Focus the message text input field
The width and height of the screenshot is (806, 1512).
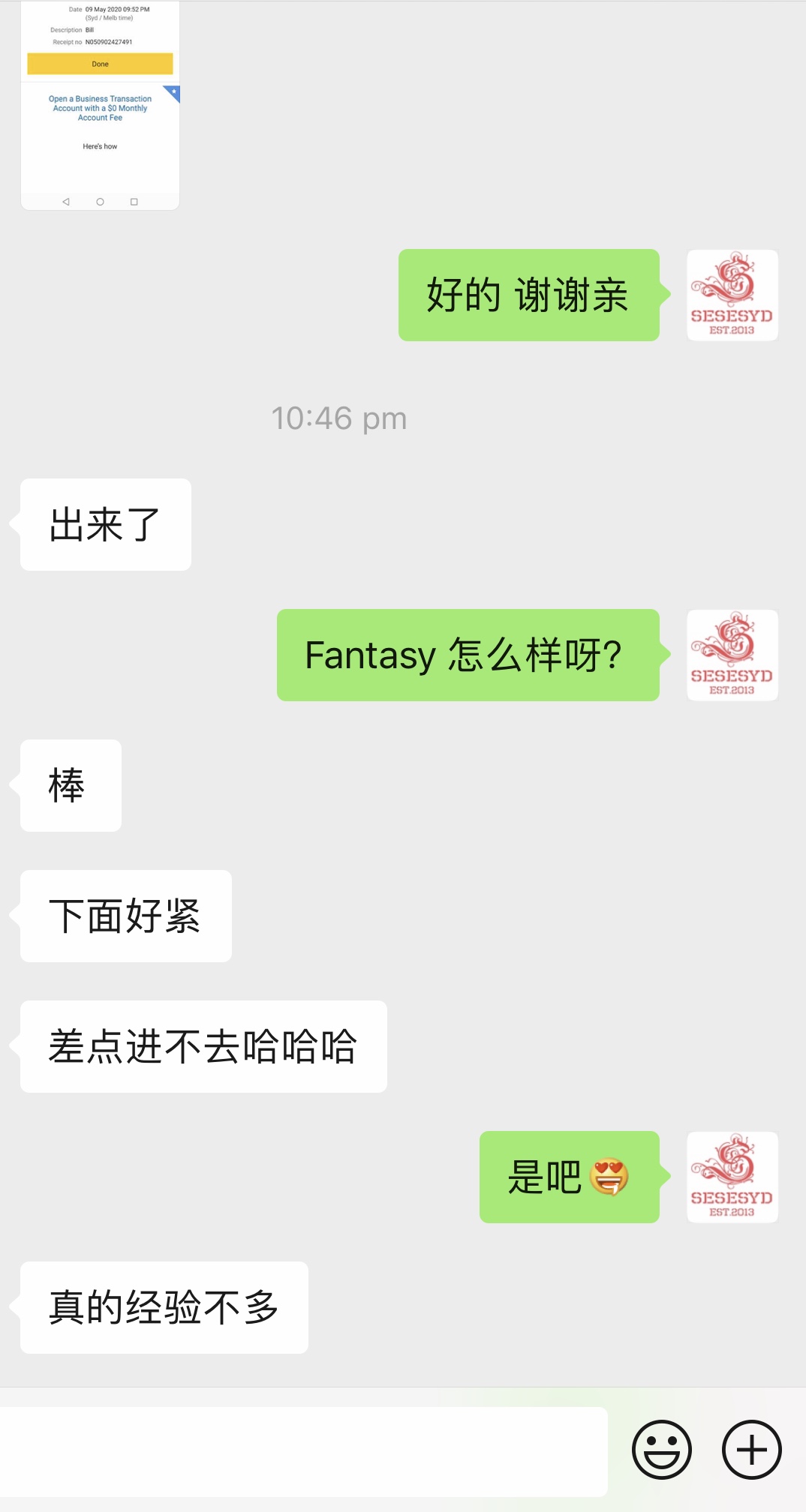click(x=303, y=1450)
